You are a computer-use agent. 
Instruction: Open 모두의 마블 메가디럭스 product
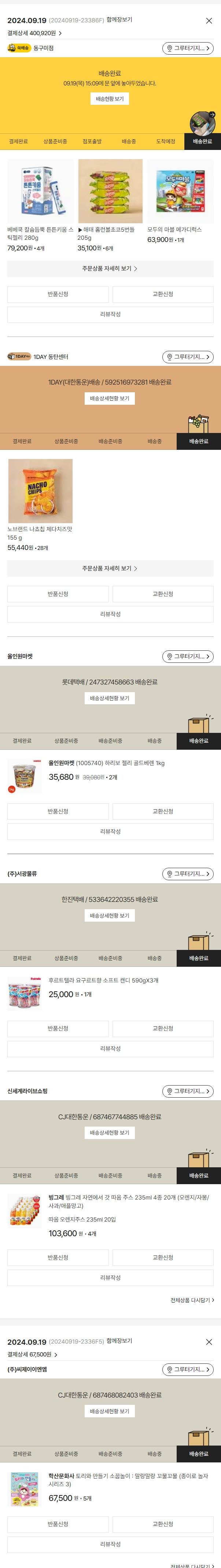tap(180, 191)
